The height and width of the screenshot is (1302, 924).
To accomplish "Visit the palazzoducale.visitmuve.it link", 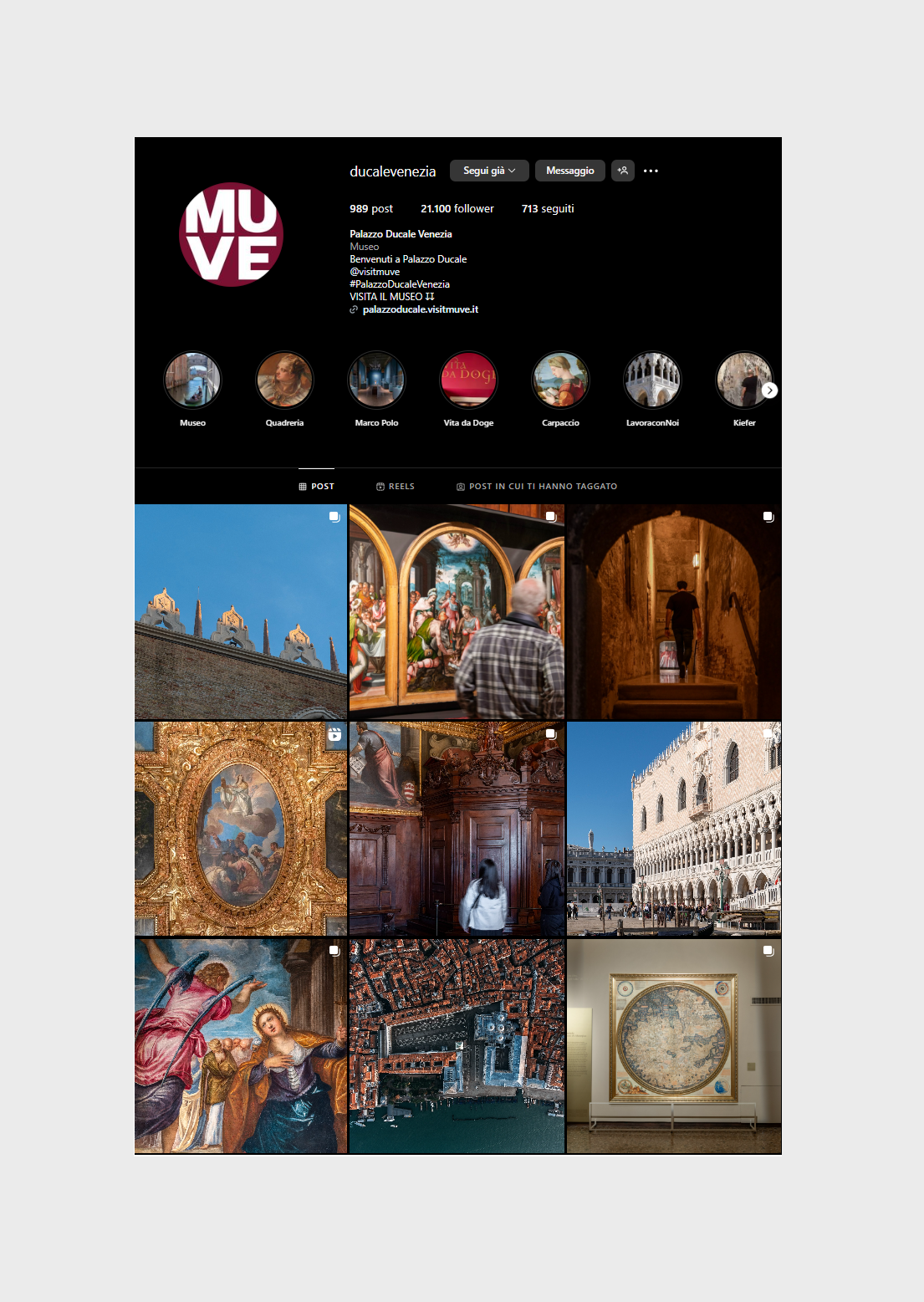I will click(420, 309).
